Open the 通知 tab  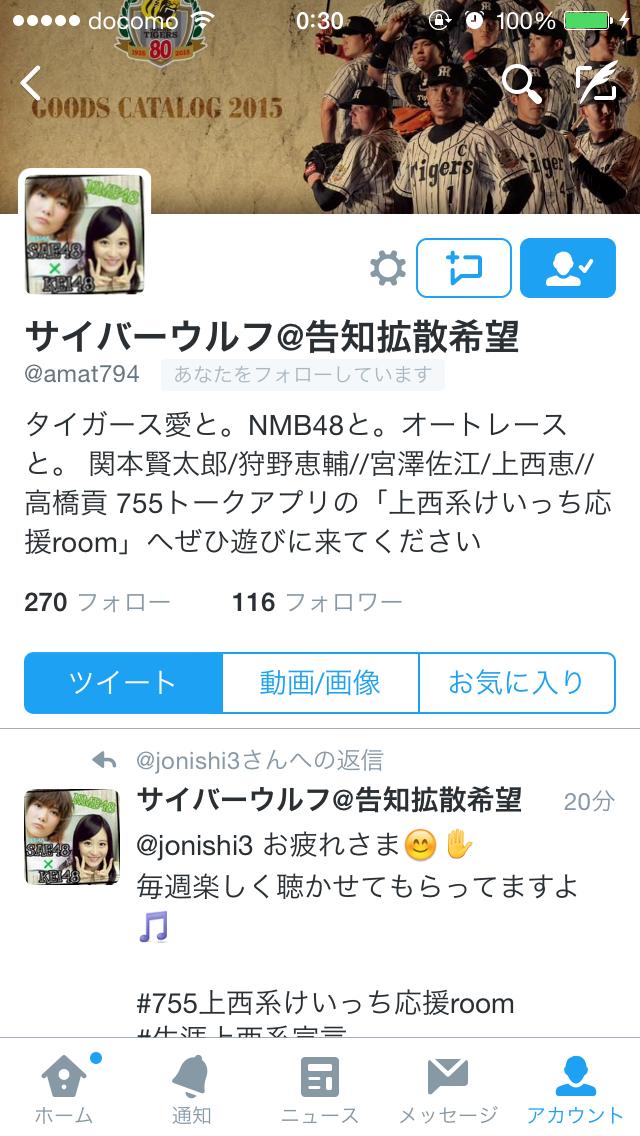point(190,1088)
